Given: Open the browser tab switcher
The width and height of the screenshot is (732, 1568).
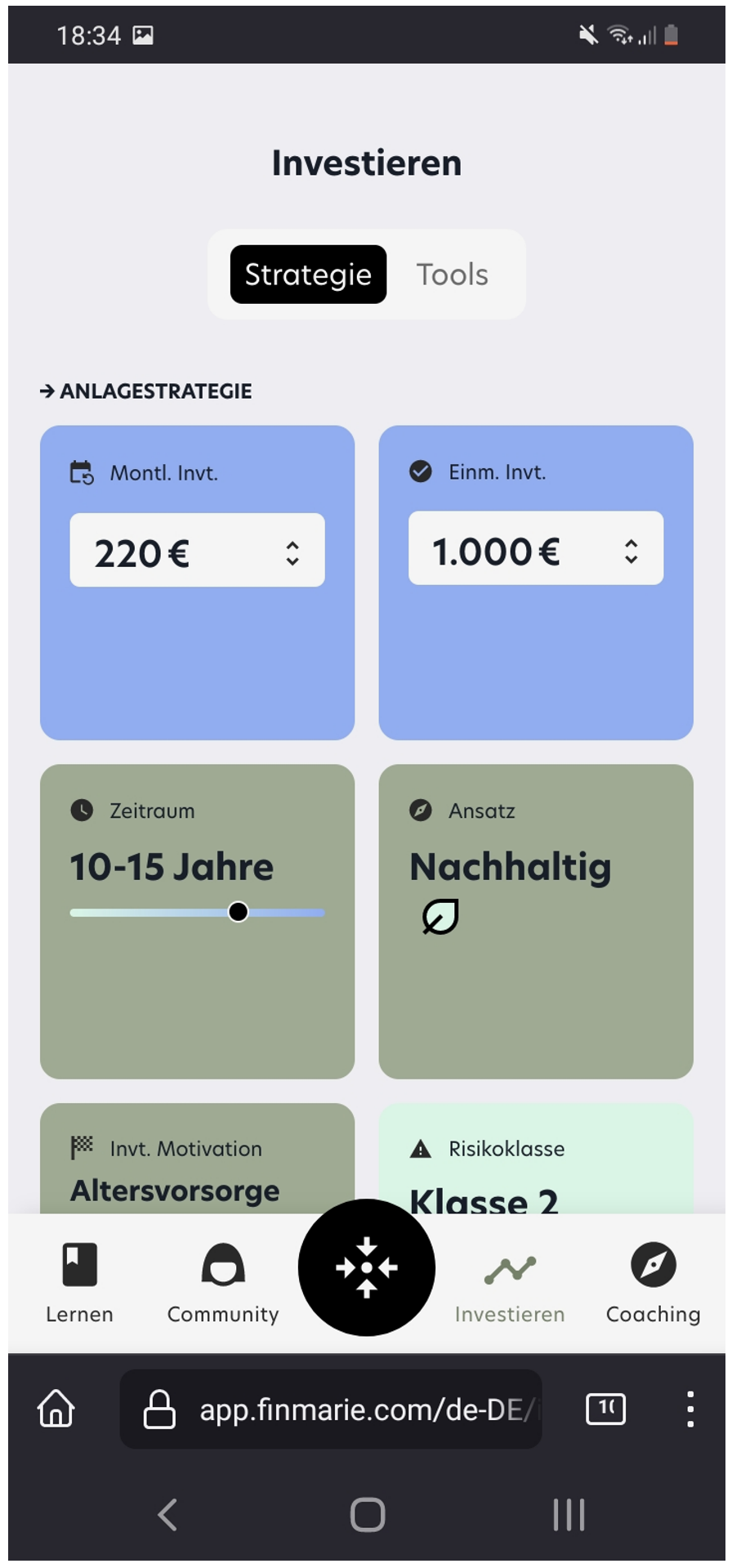Looking at the screenshot, I should tap(605, 1409).
